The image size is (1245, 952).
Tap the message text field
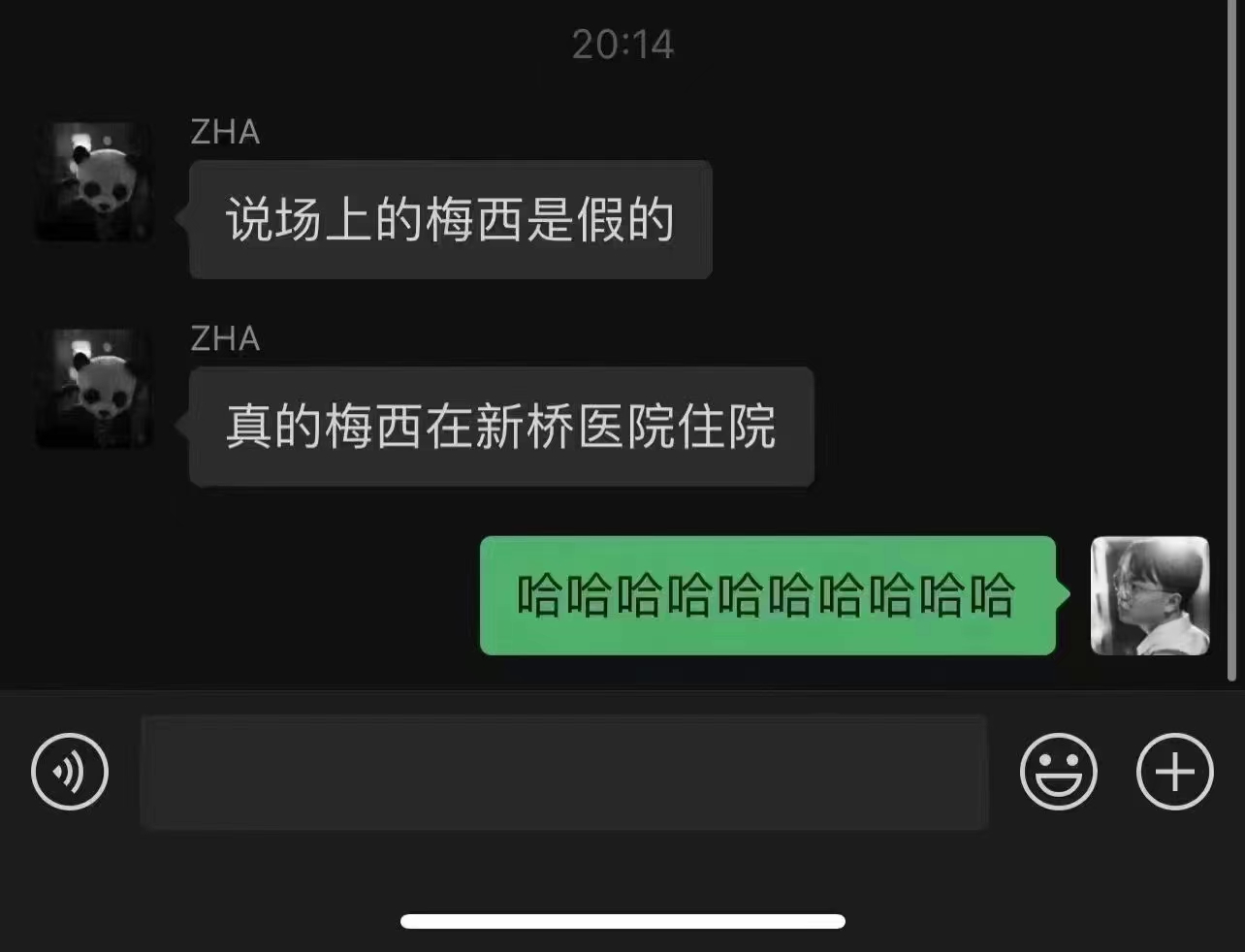[563, 772]
